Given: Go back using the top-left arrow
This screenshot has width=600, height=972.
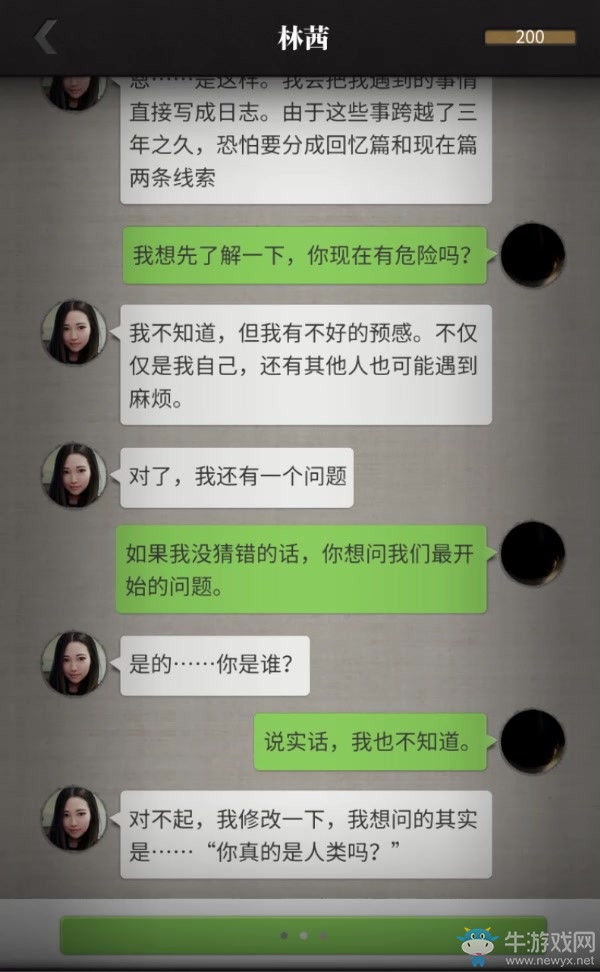Looking at the screenshot, I should coord(45,38).
